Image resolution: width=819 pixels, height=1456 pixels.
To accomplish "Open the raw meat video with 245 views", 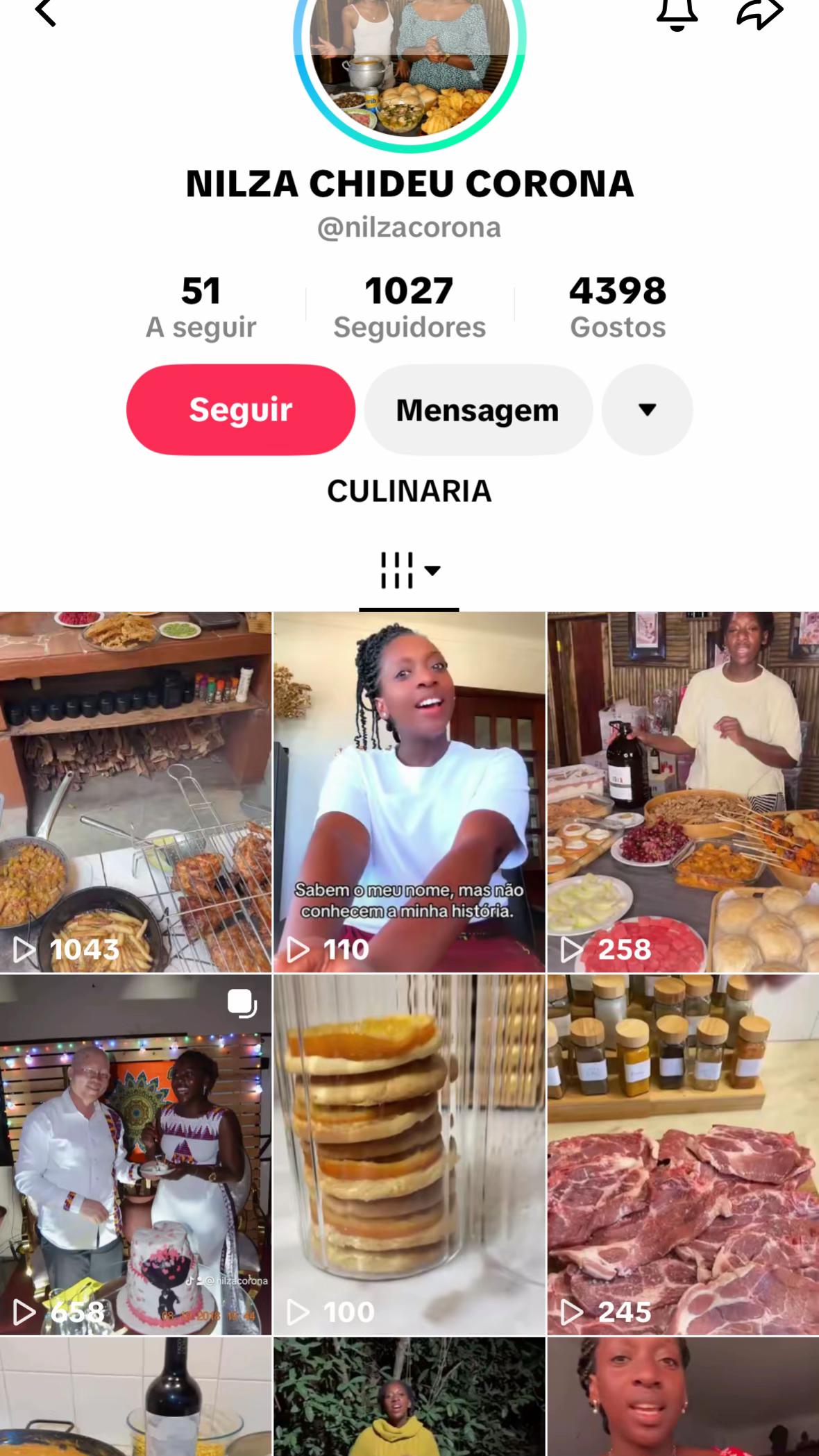I will 683,1155.
